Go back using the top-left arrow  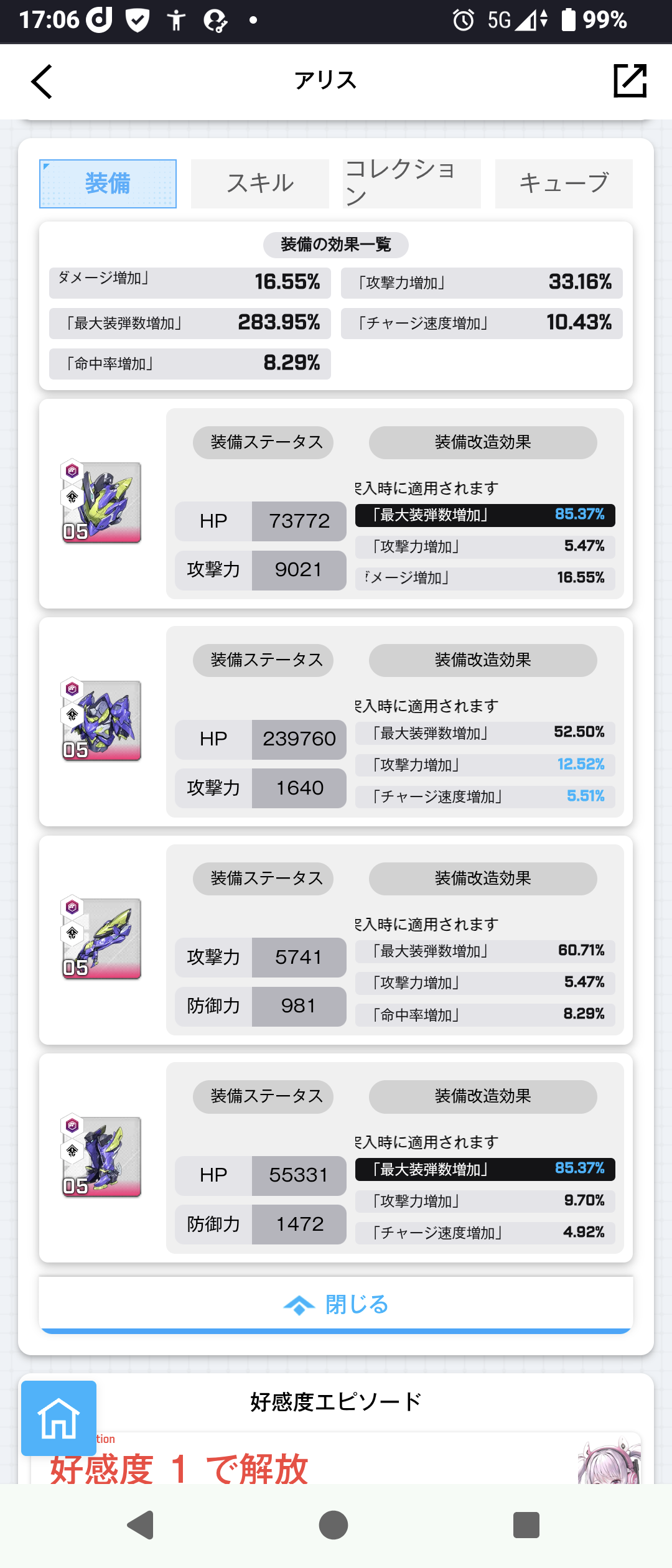[x=42, y=82]
